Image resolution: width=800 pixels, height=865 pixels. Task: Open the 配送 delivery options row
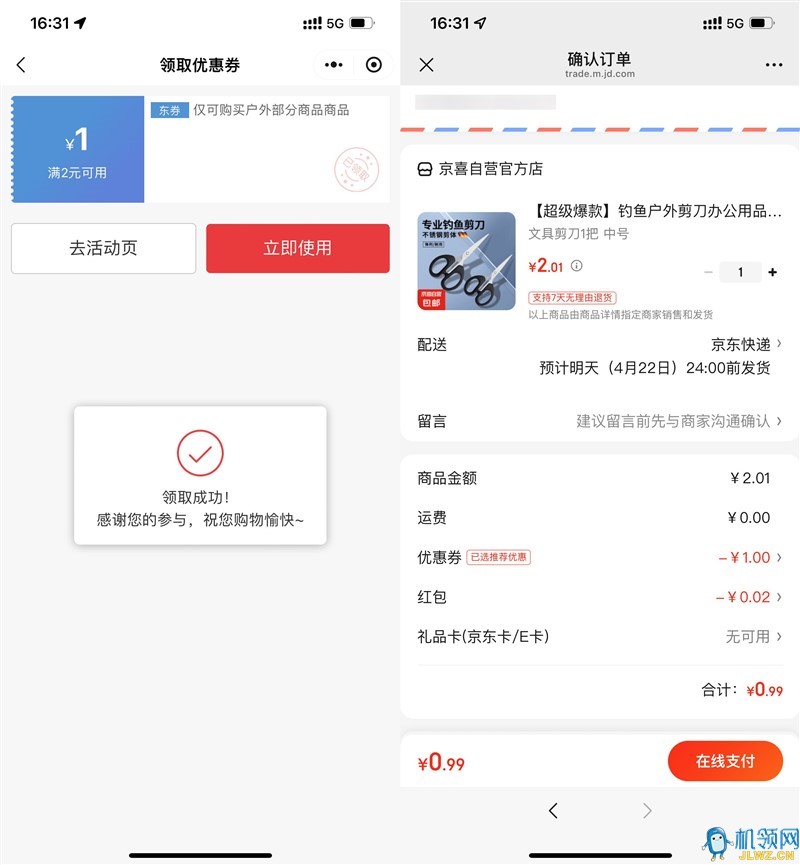click(600, 345)
